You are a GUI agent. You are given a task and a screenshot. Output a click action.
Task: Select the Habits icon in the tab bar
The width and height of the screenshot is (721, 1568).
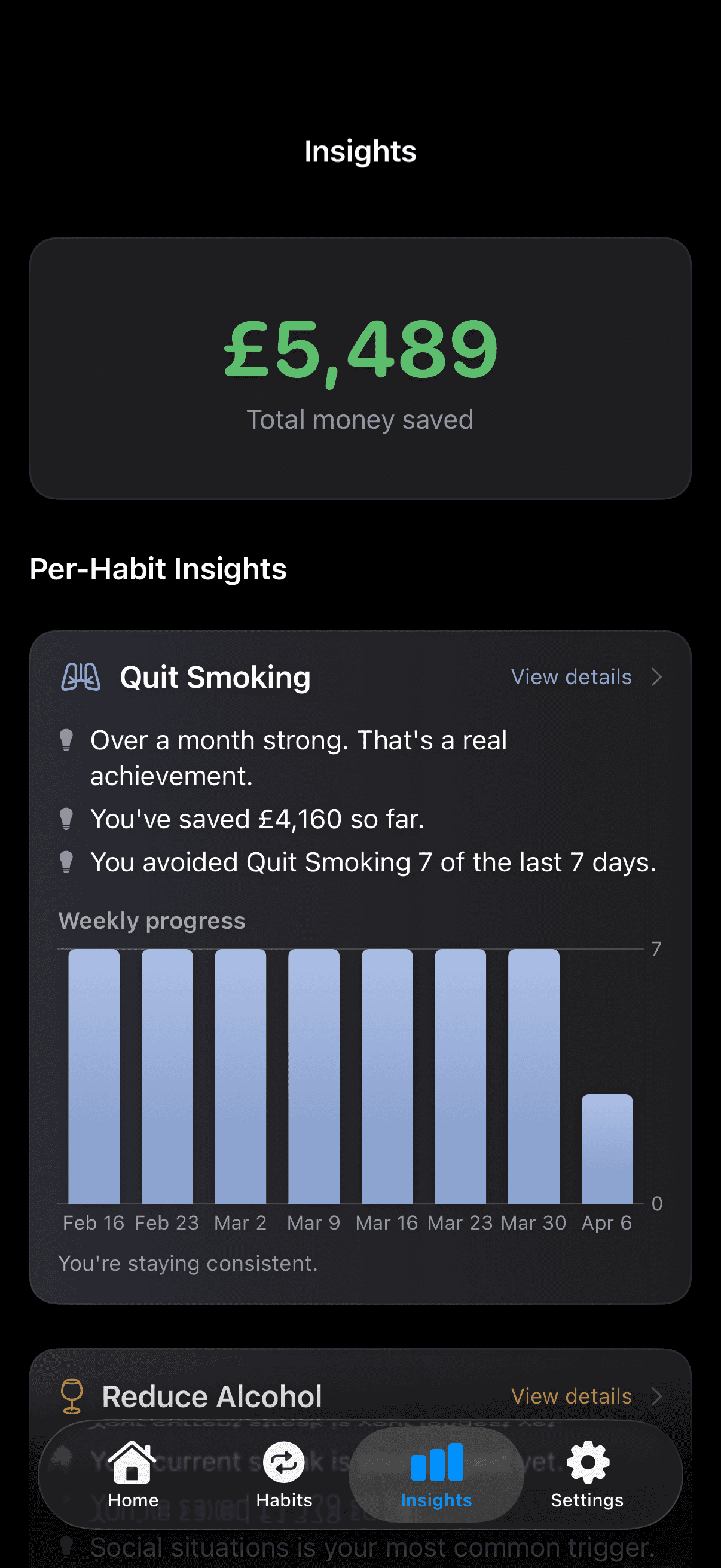(283, 1463)
